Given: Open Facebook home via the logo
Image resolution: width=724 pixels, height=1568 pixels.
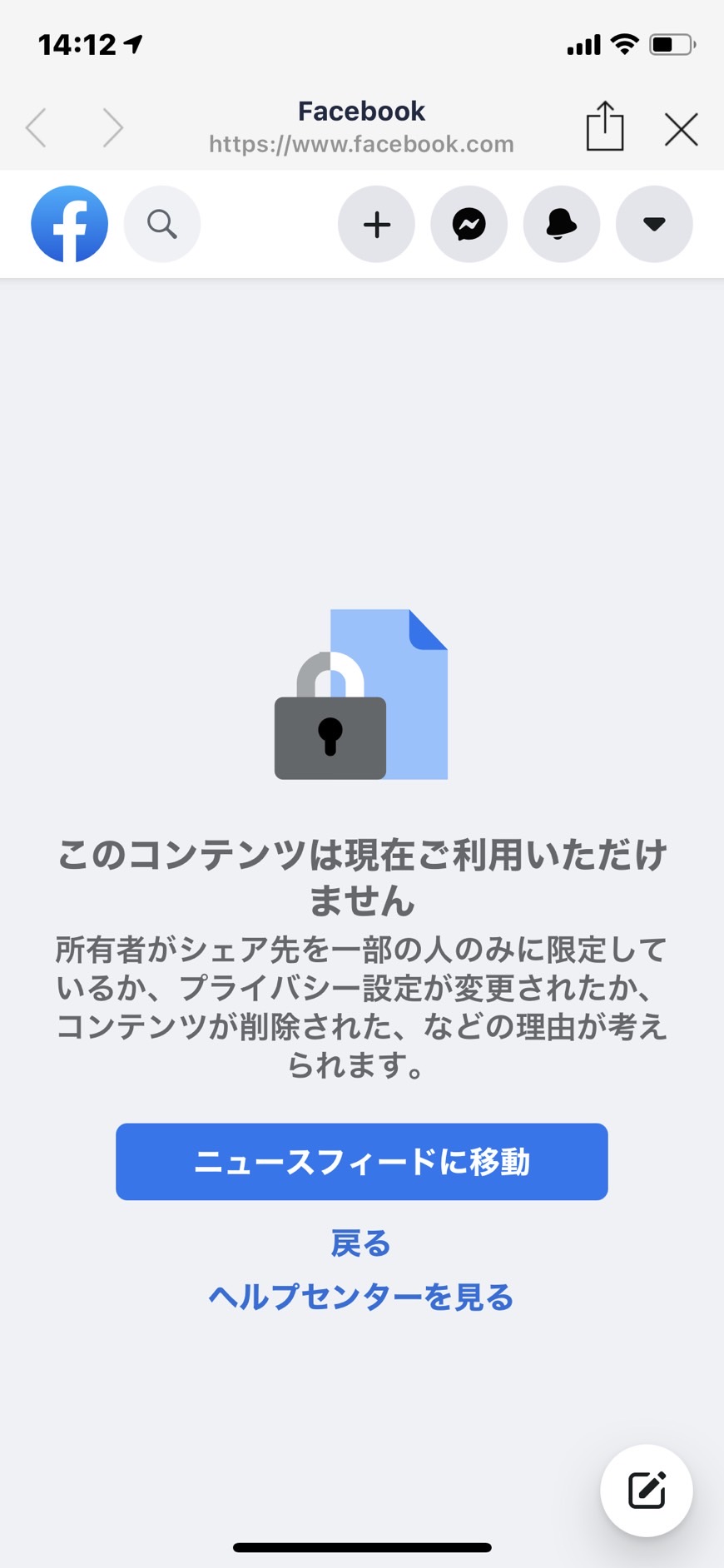Looking at the screenshot, I should 69,224.
